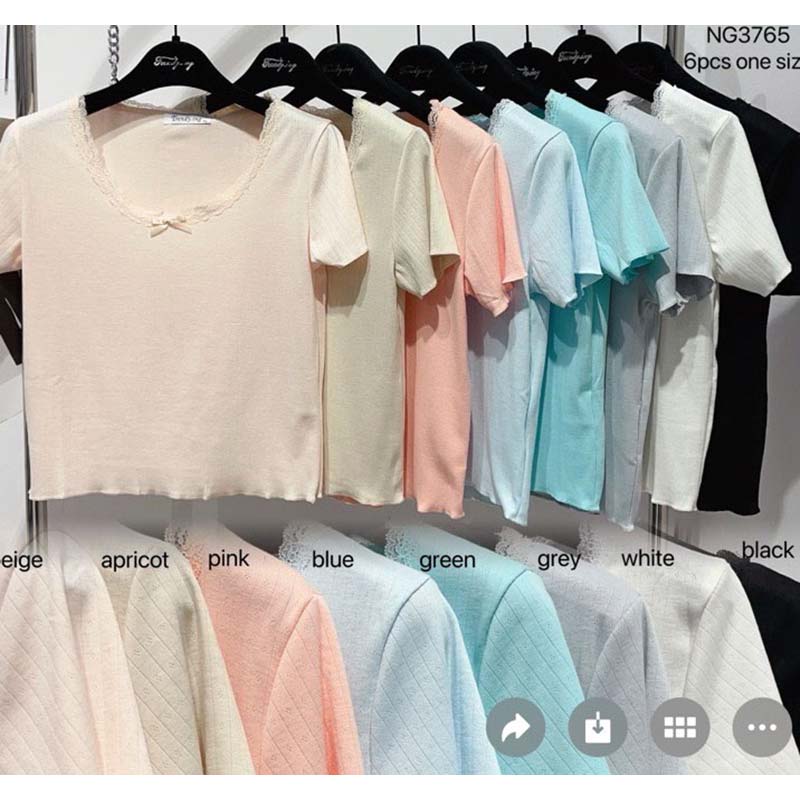Screen dimensions: 800x800
Task: Open the three-dot more options menu
Action: point(762,727)
